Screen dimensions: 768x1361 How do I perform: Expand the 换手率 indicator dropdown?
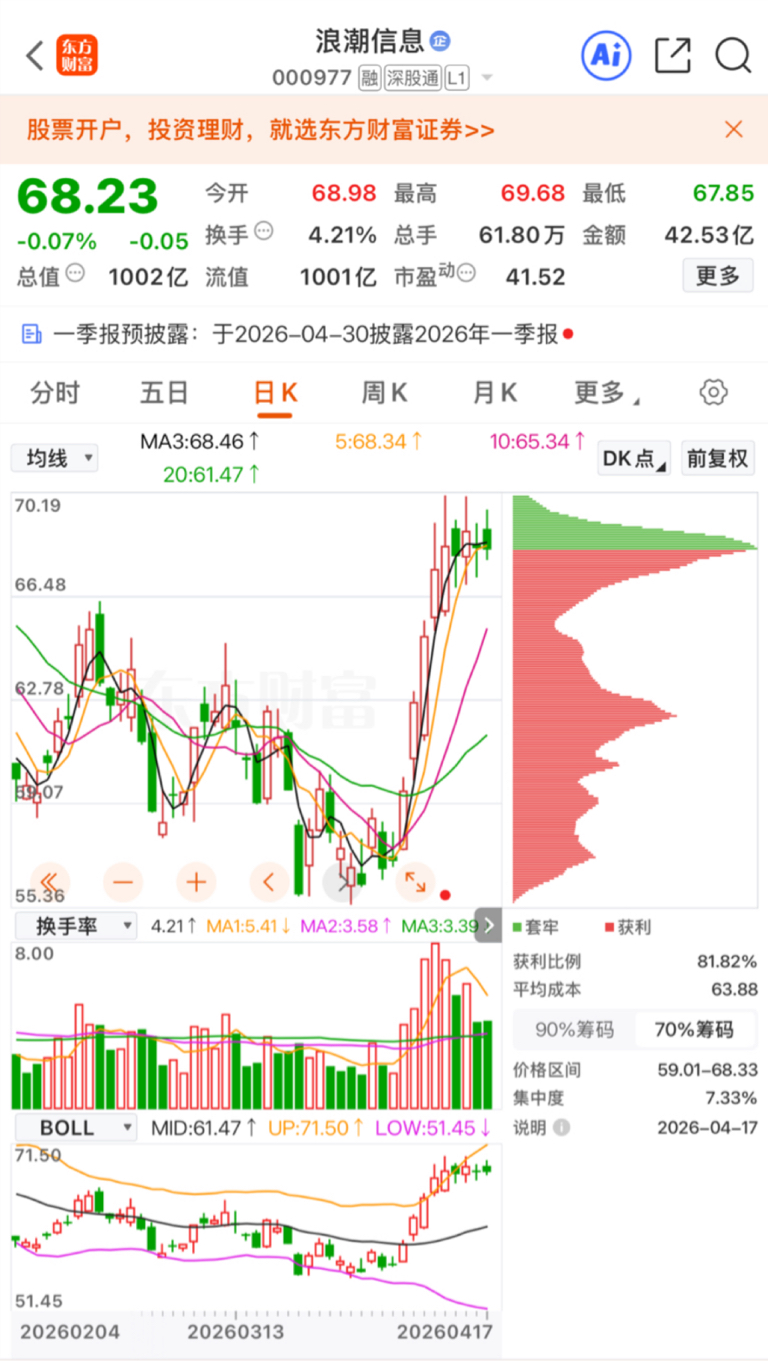coord(74,926)
